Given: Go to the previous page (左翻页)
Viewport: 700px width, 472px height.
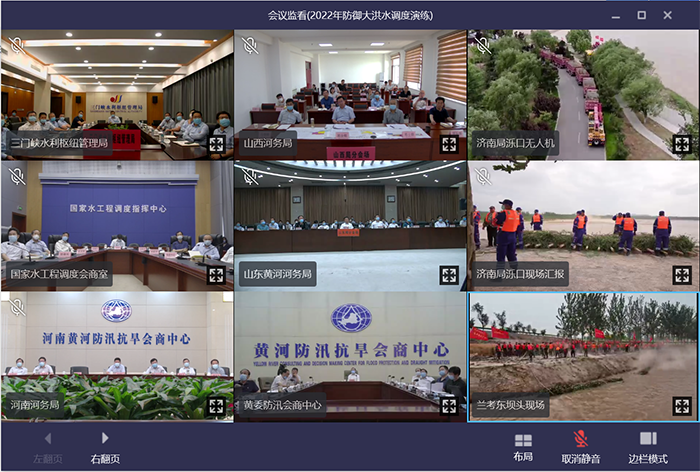Looking at the screenshot, I should point(47,446).
